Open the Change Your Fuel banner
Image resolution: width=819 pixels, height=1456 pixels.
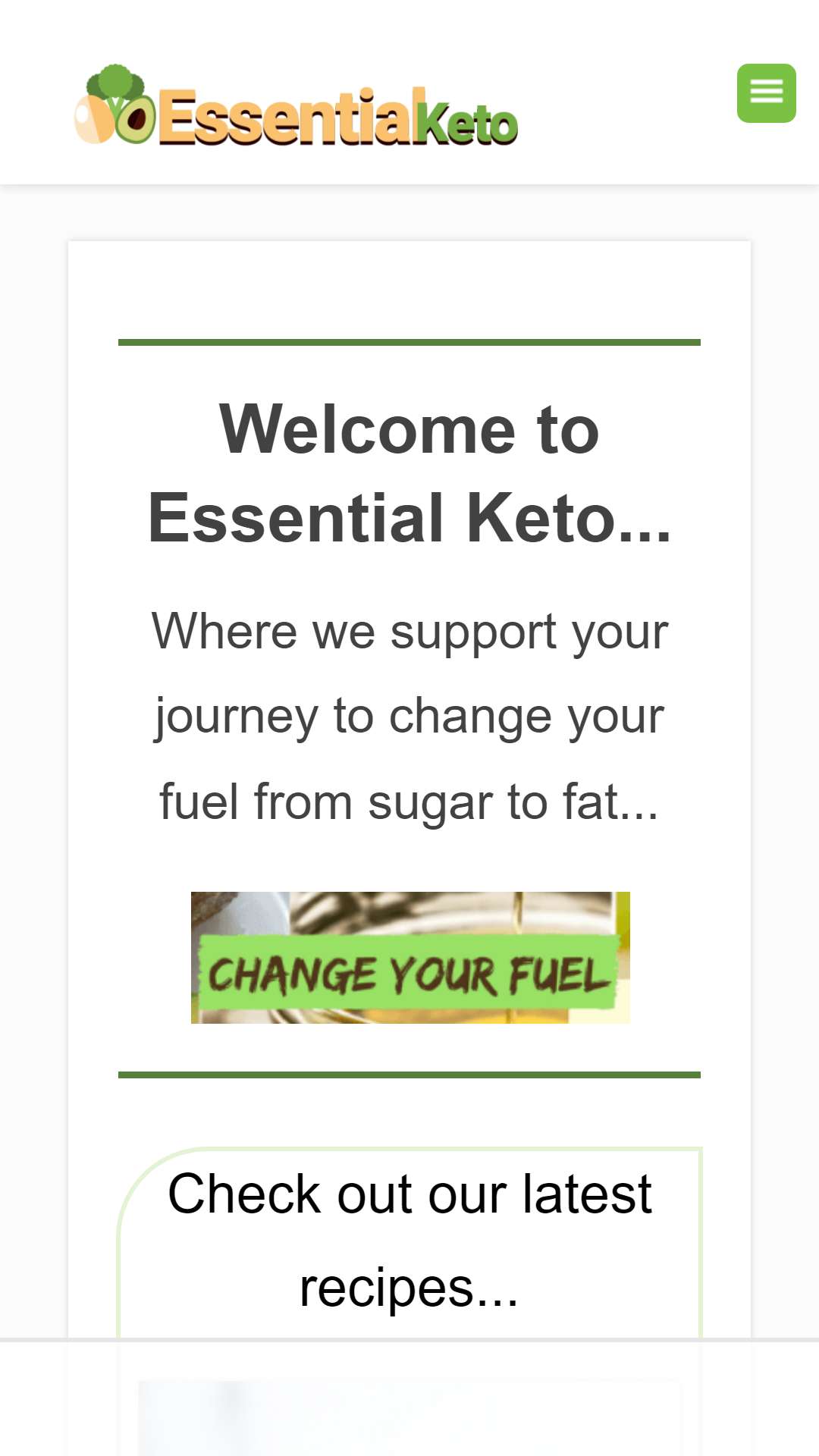pyautogui.click(x=410, y=958)
